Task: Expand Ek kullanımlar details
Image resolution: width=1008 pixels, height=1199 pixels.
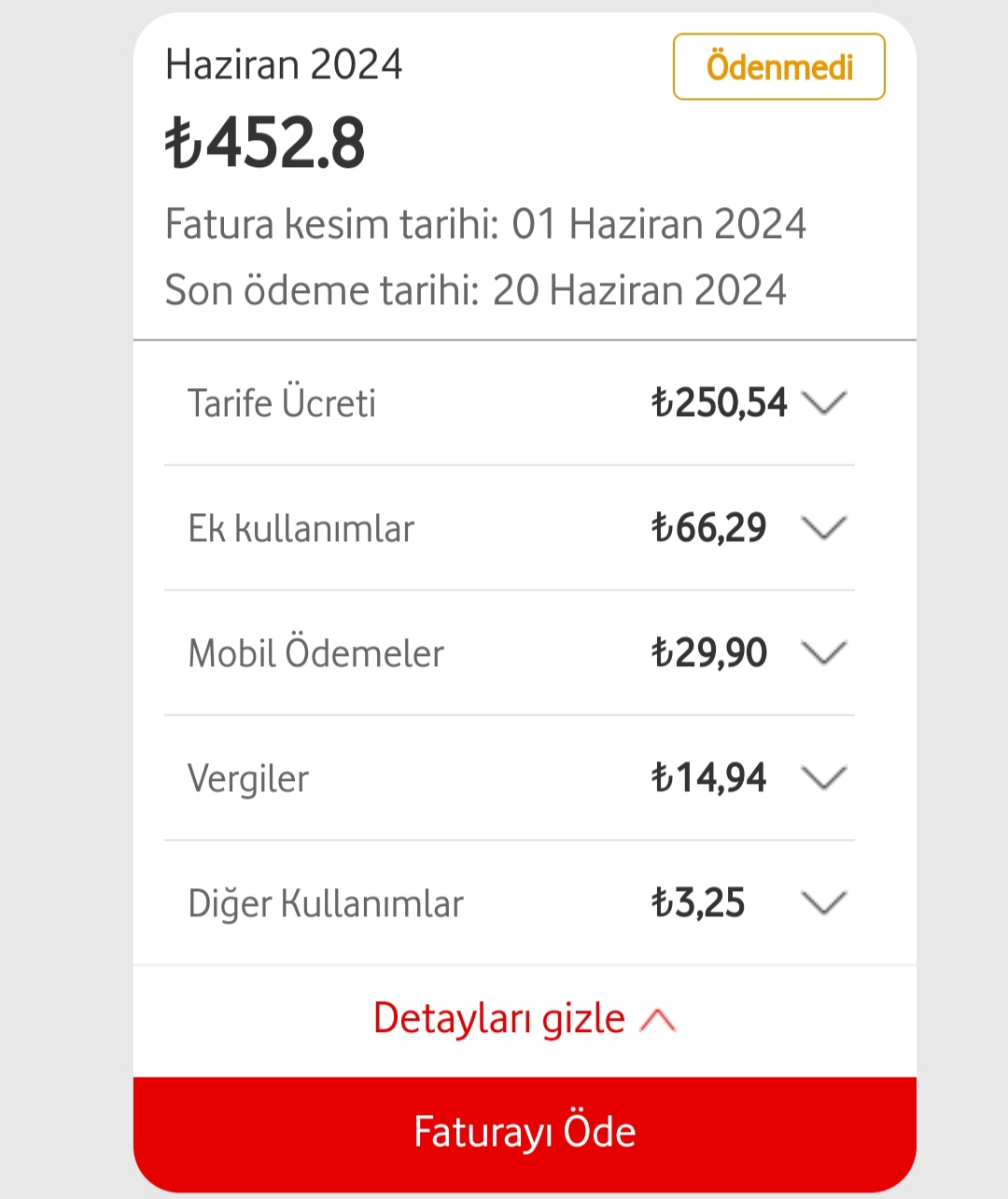Action: (823, 528)
